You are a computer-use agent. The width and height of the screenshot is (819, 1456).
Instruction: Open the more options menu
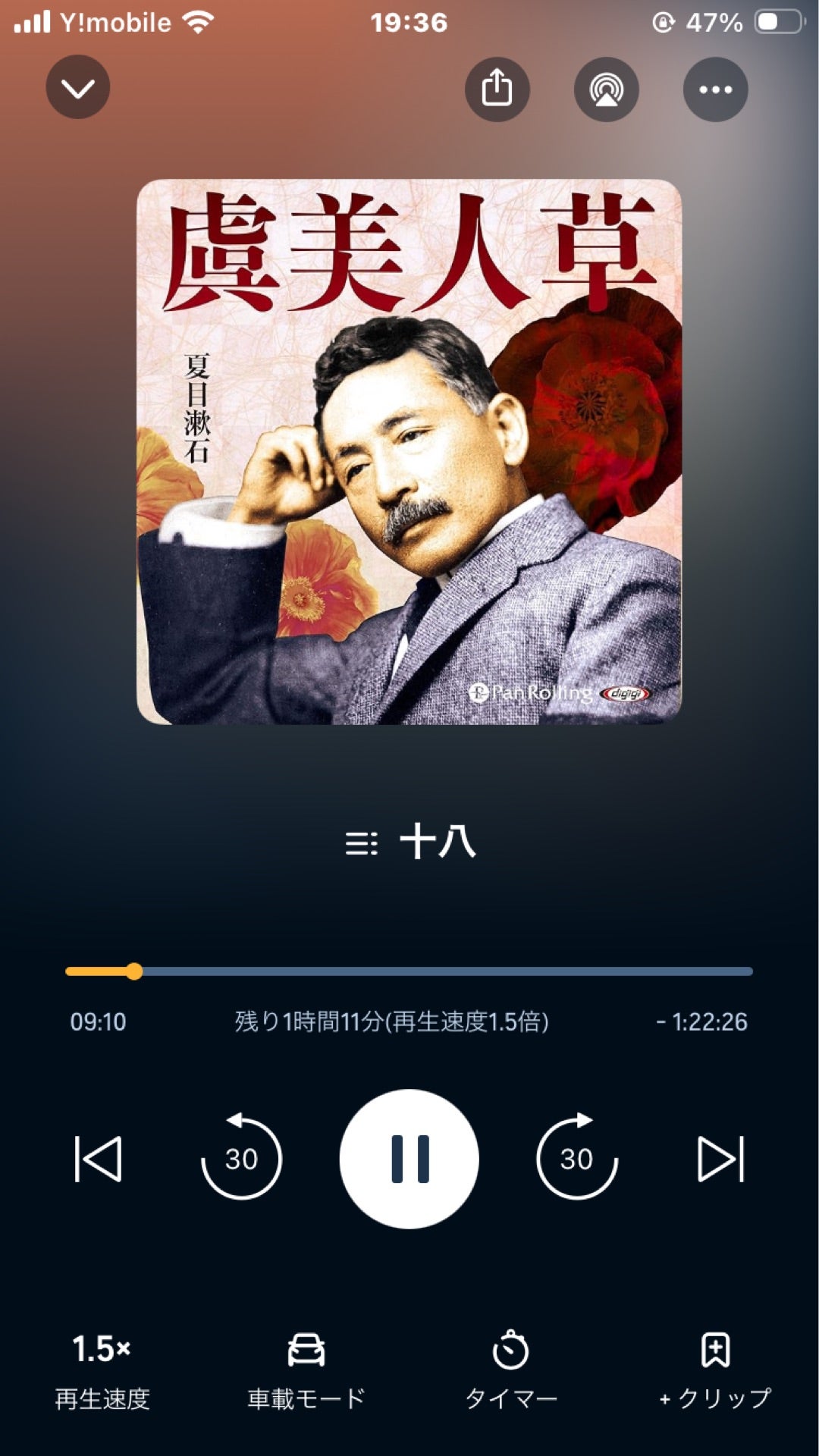716,89
